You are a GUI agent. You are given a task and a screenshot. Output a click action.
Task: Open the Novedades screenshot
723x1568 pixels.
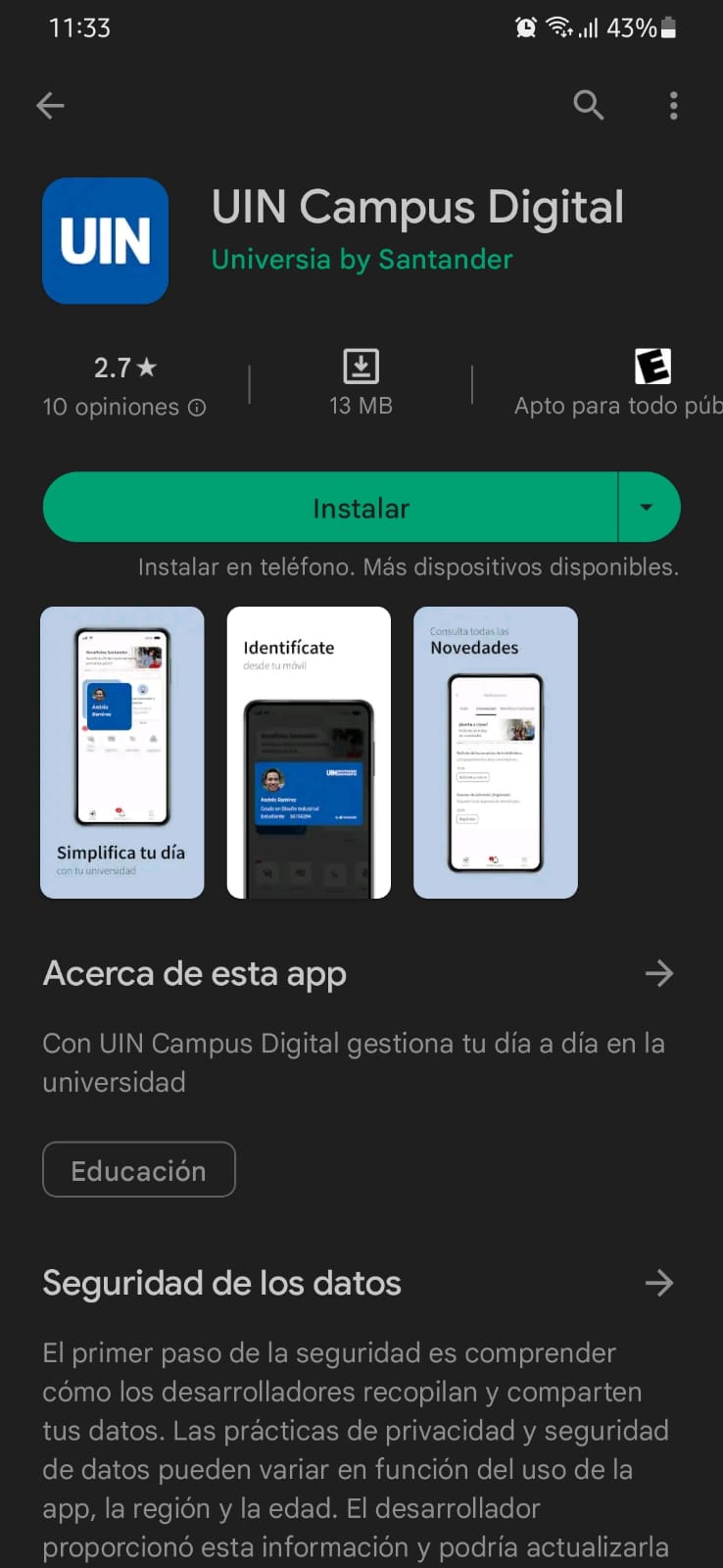point(496,752)
